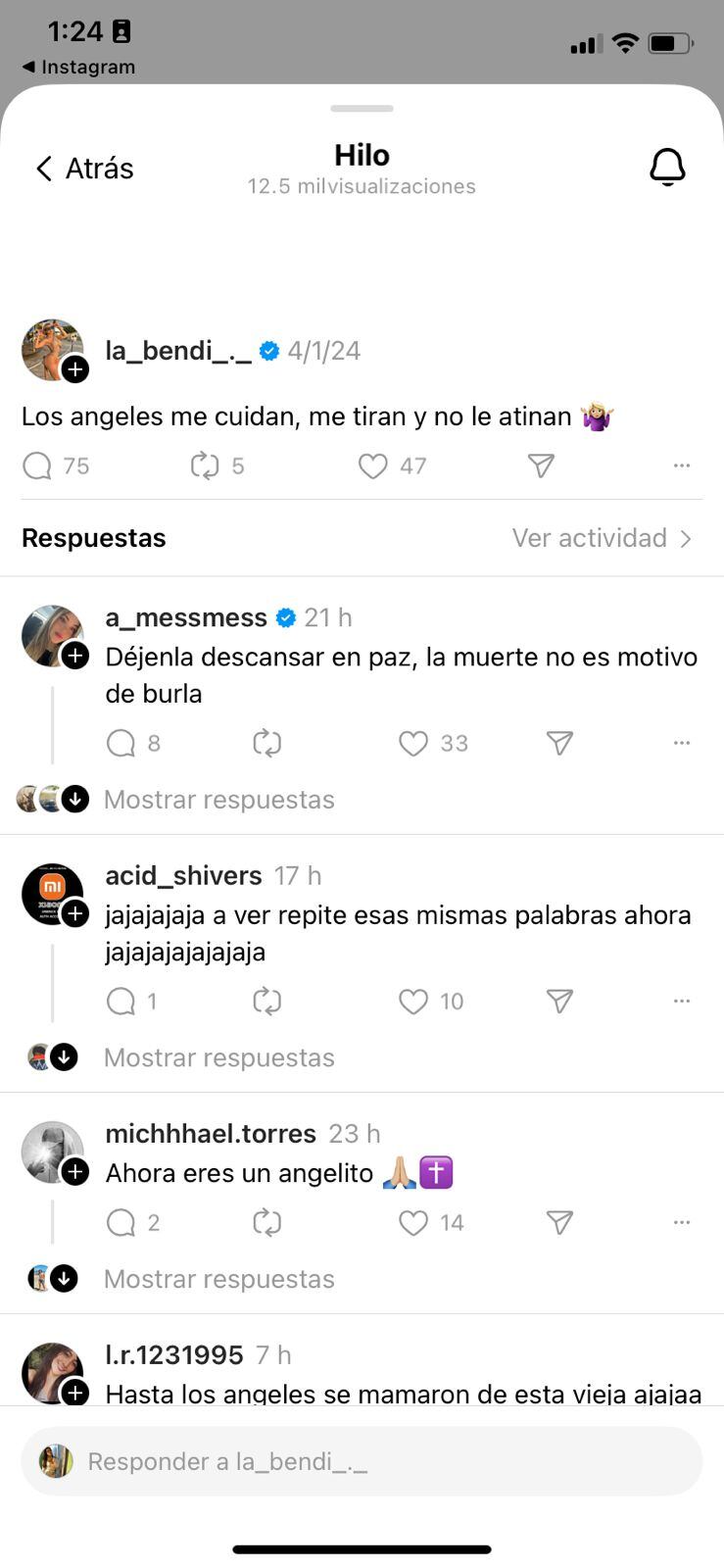Open comments on la_bendi_._'s post
Viewport: 724px width, 1568px height.
coord(36,465)
